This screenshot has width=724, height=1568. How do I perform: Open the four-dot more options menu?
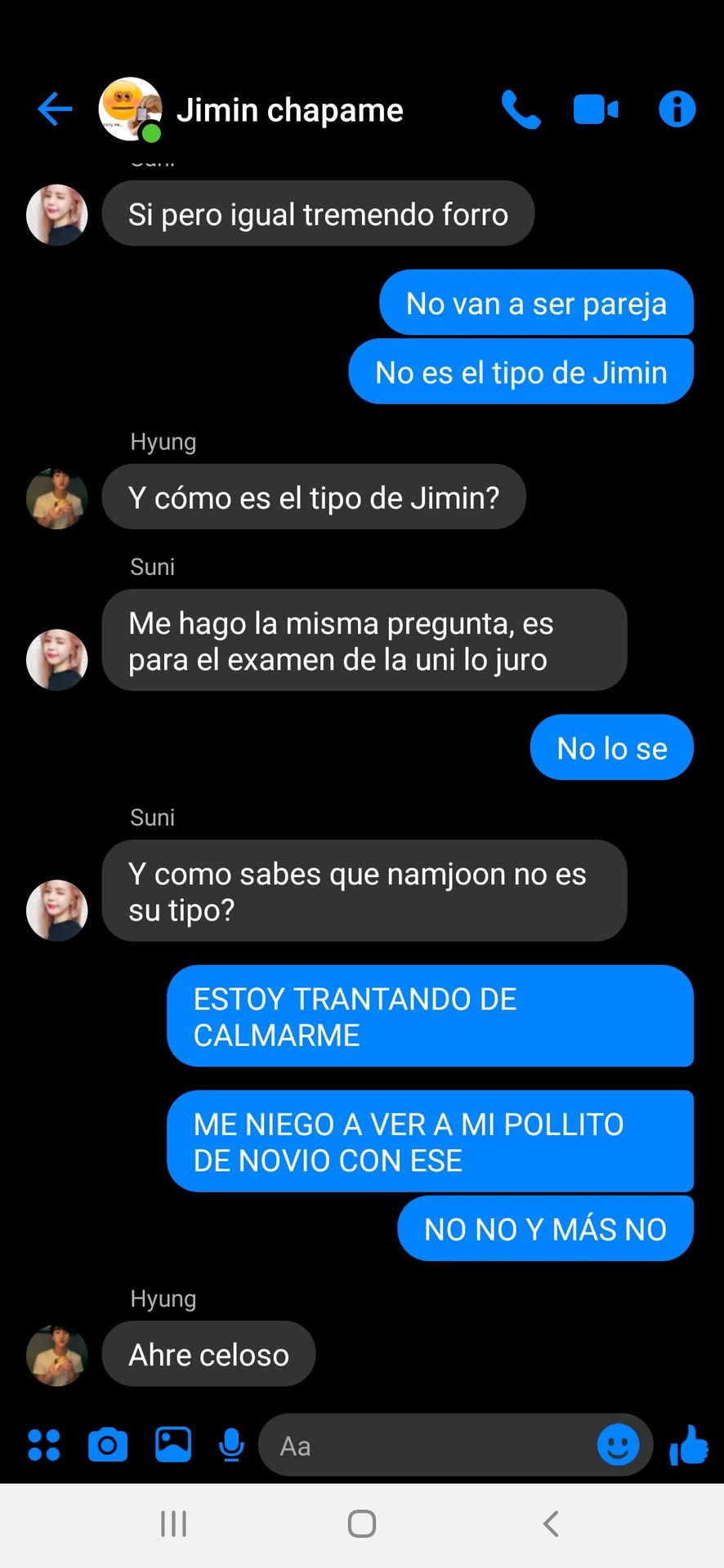click(x=44, y=1445)
